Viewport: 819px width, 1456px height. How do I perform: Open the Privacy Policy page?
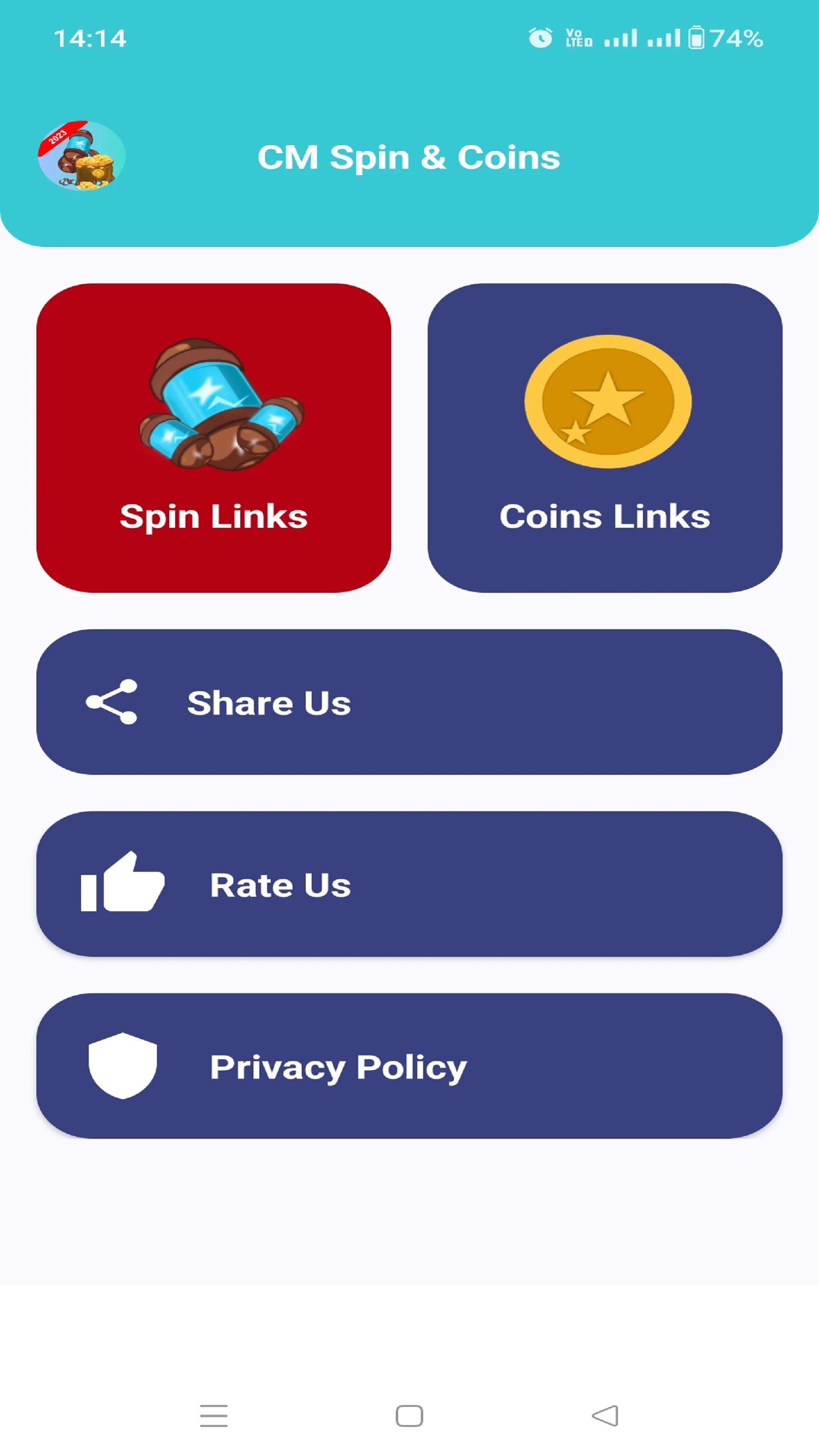409,1066
